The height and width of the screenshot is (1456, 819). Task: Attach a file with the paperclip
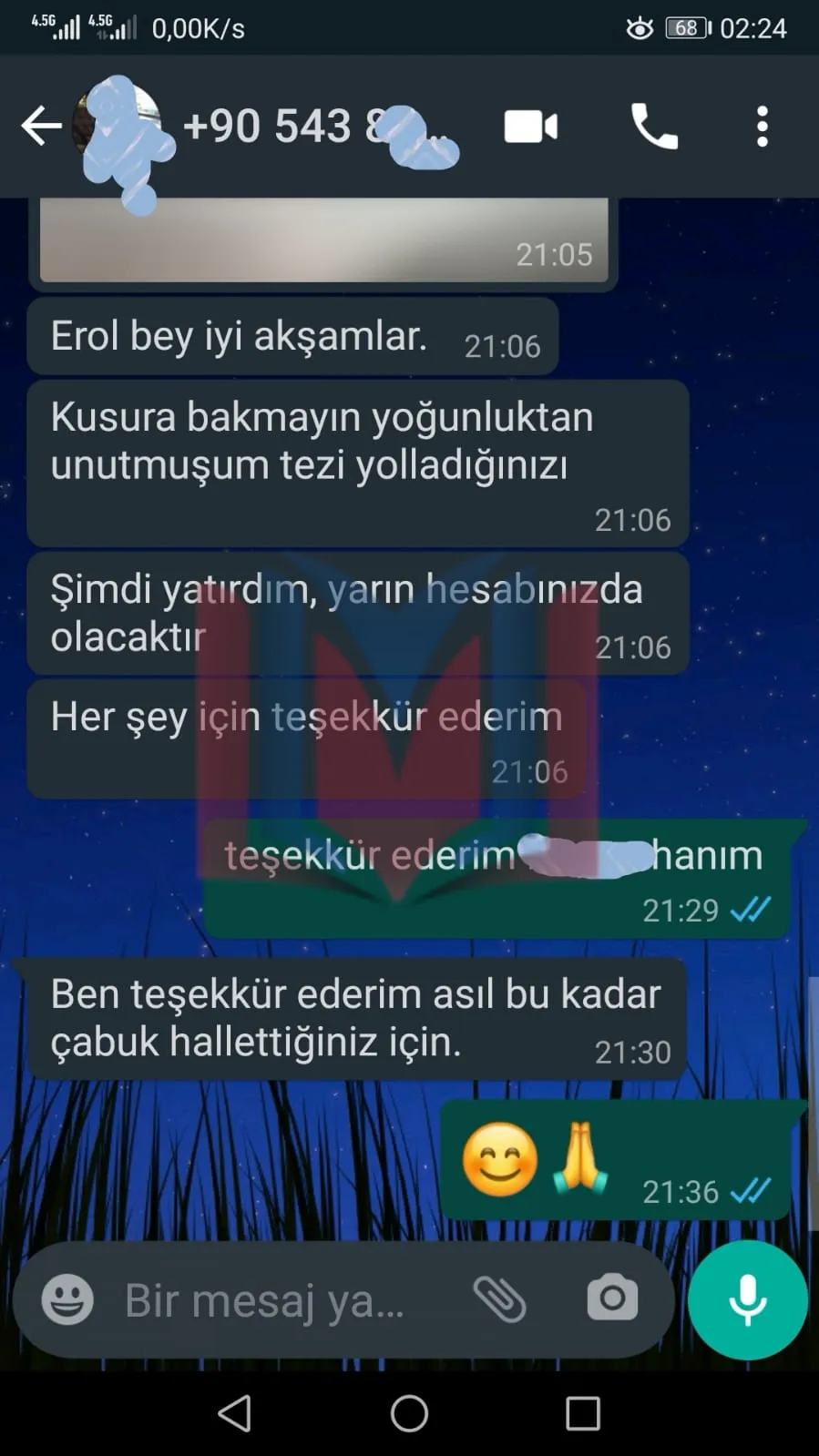coord(500,1298)
